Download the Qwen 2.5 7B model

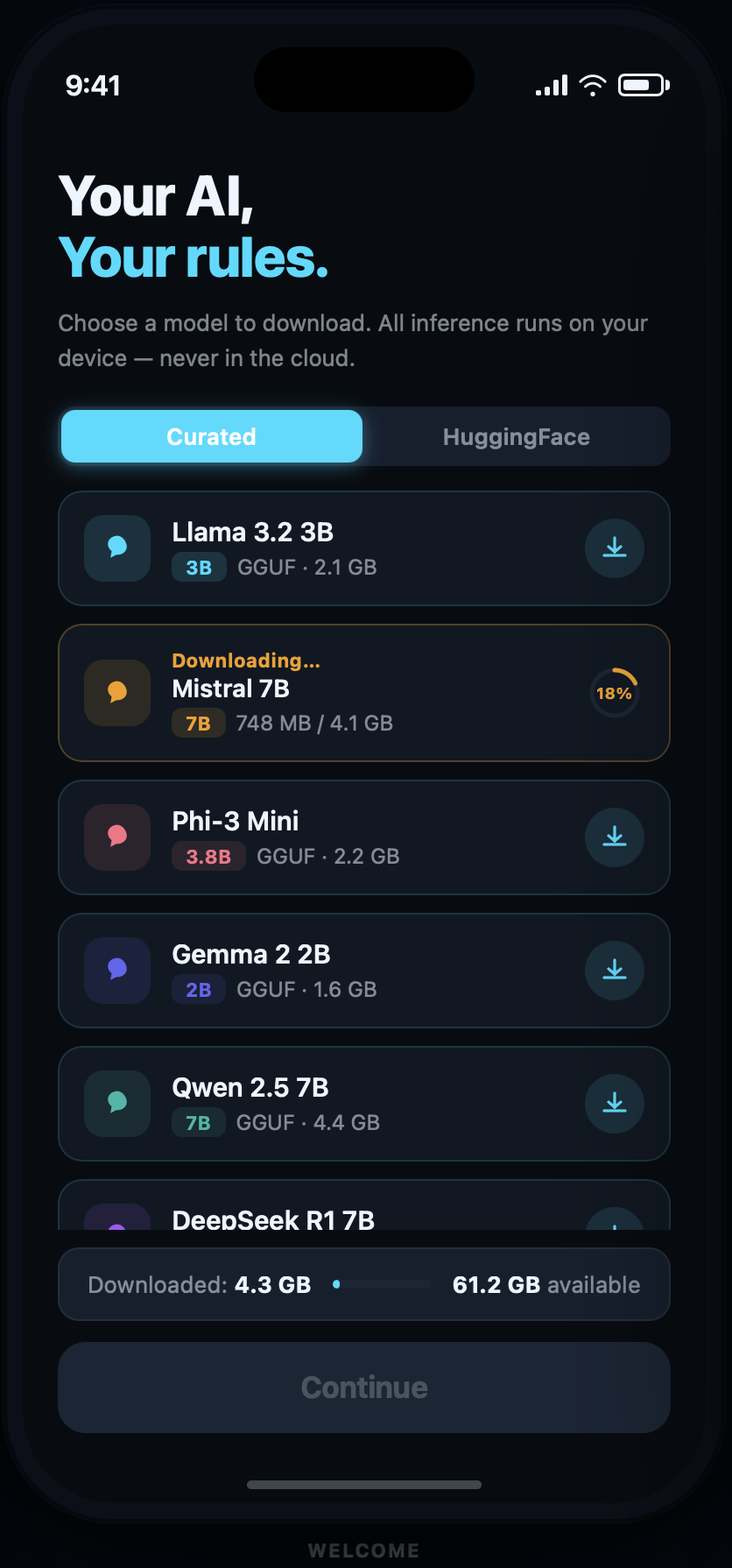615,1104
